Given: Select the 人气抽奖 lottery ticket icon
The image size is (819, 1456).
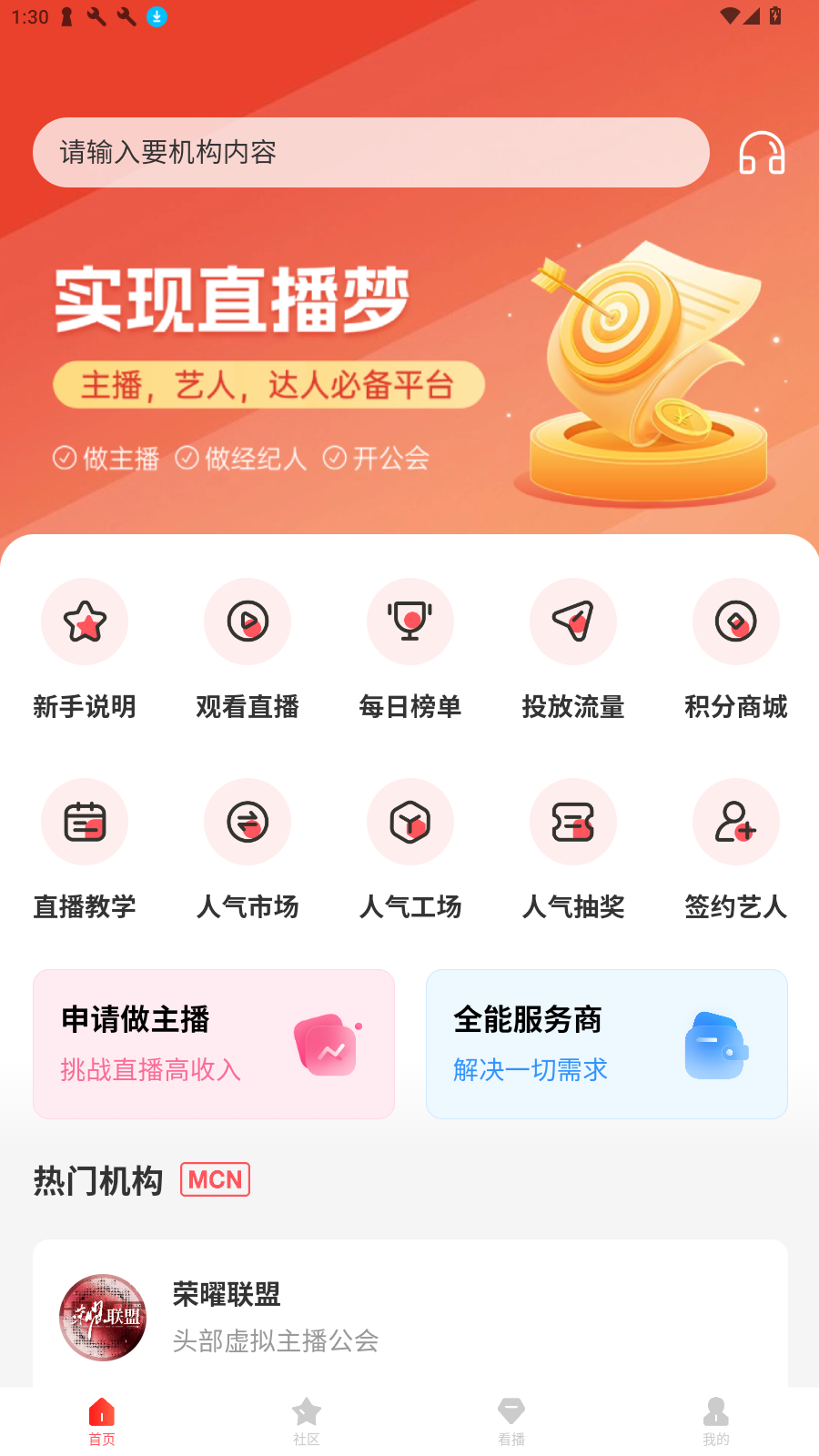Looking at the screenshot, I should 572,821.
